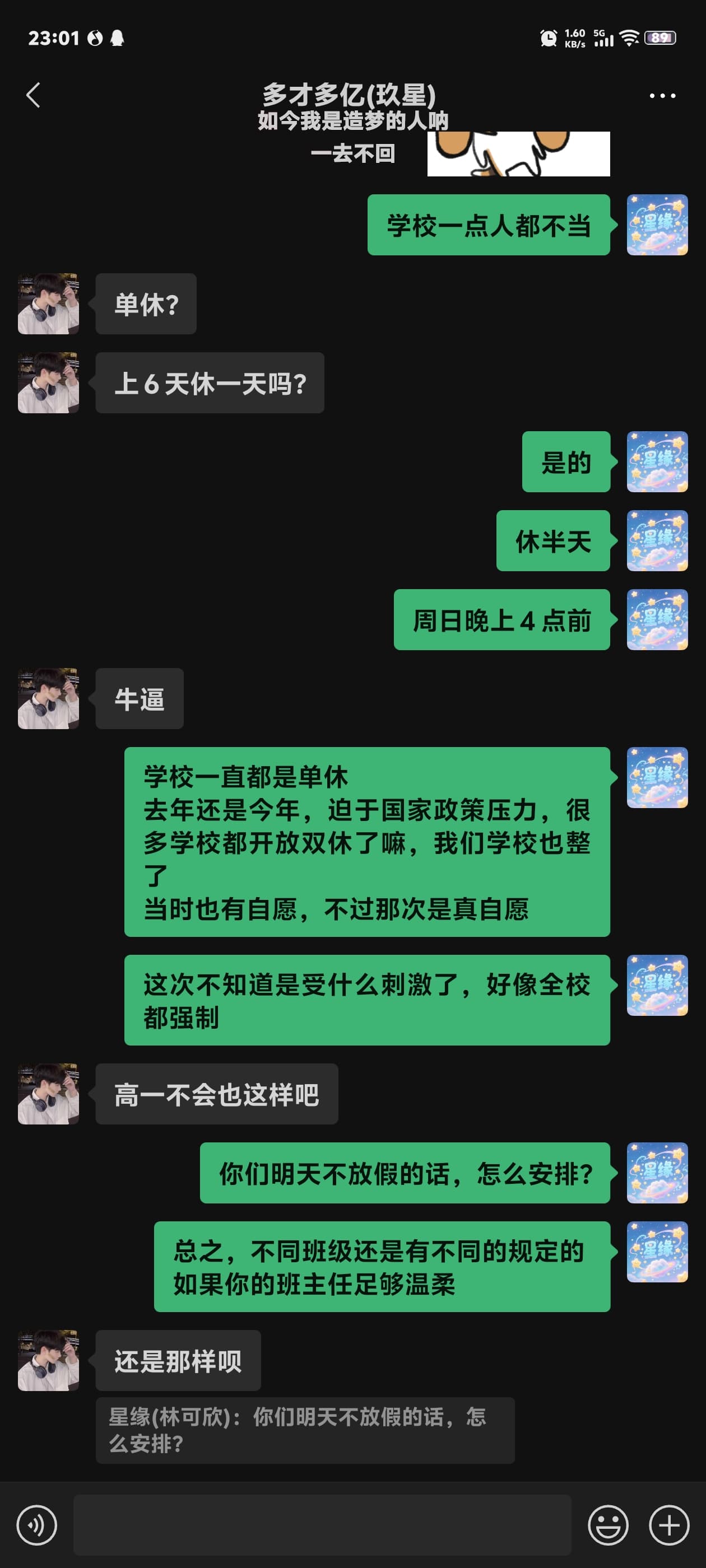
Task: Open my avatar beside 学校一点人都不当
Action: (x=657, y=225)
